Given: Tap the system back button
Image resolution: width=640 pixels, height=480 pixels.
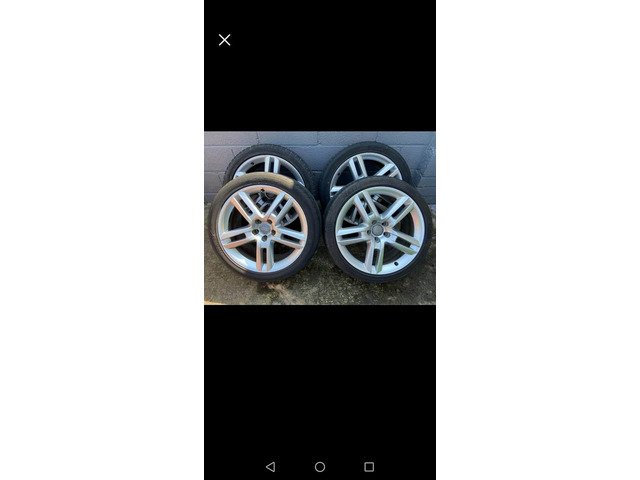Looking at the screenshot, I should (270, 466).
